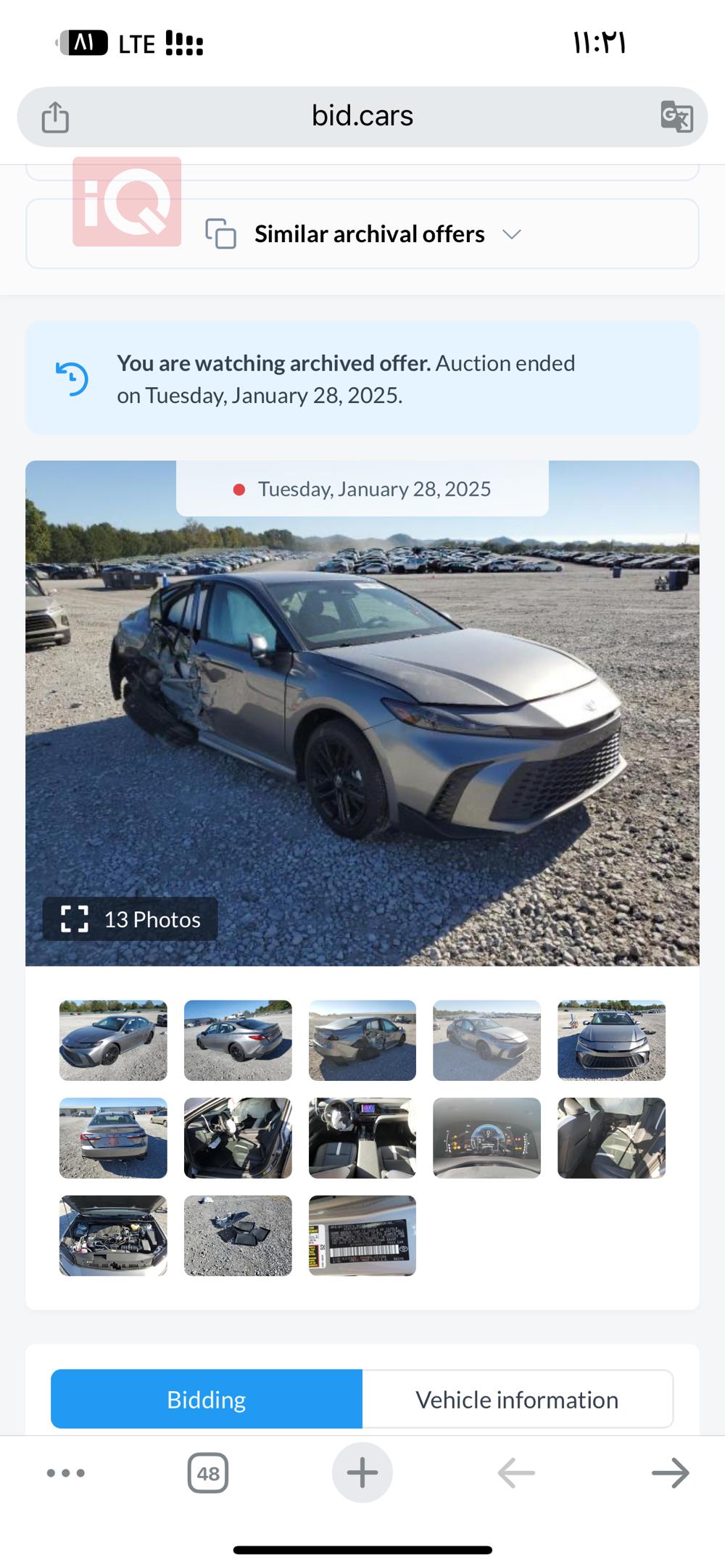Select the damaged rear side thumbnail
This screenshot has width=725, height=1568.
[x=362, y=1040]
